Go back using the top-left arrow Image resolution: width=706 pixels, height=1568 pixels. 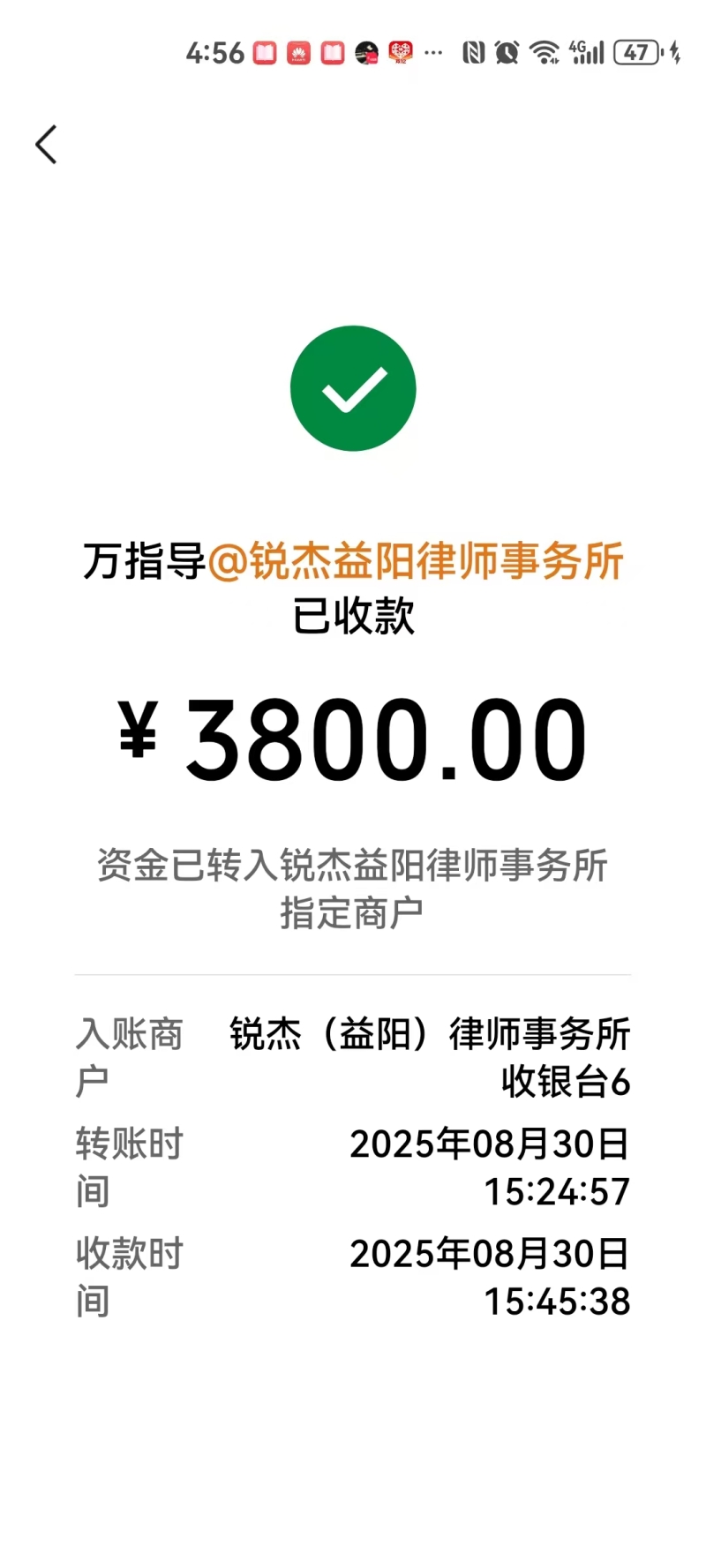46,144
